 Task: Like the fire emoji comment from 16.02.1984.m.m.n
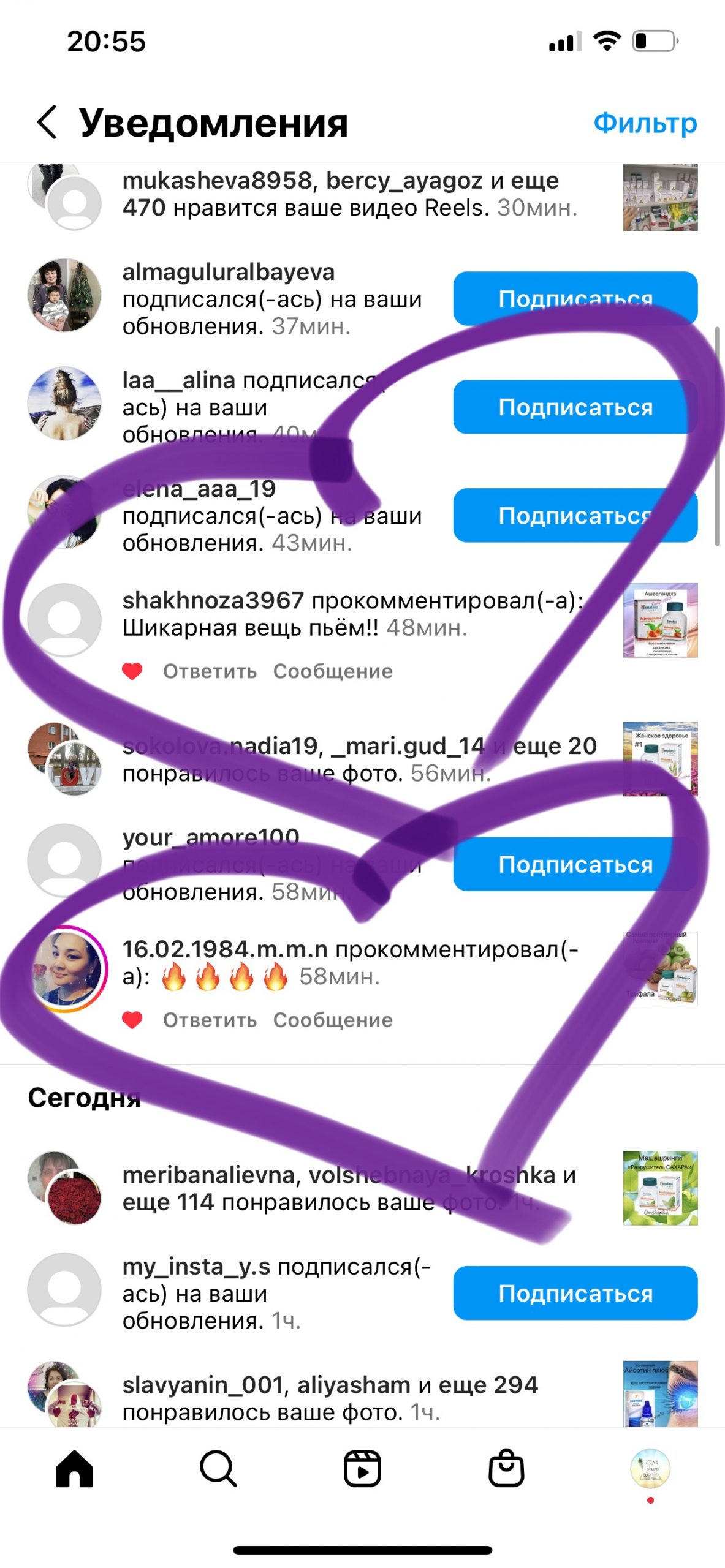[x=132, y=1020]
